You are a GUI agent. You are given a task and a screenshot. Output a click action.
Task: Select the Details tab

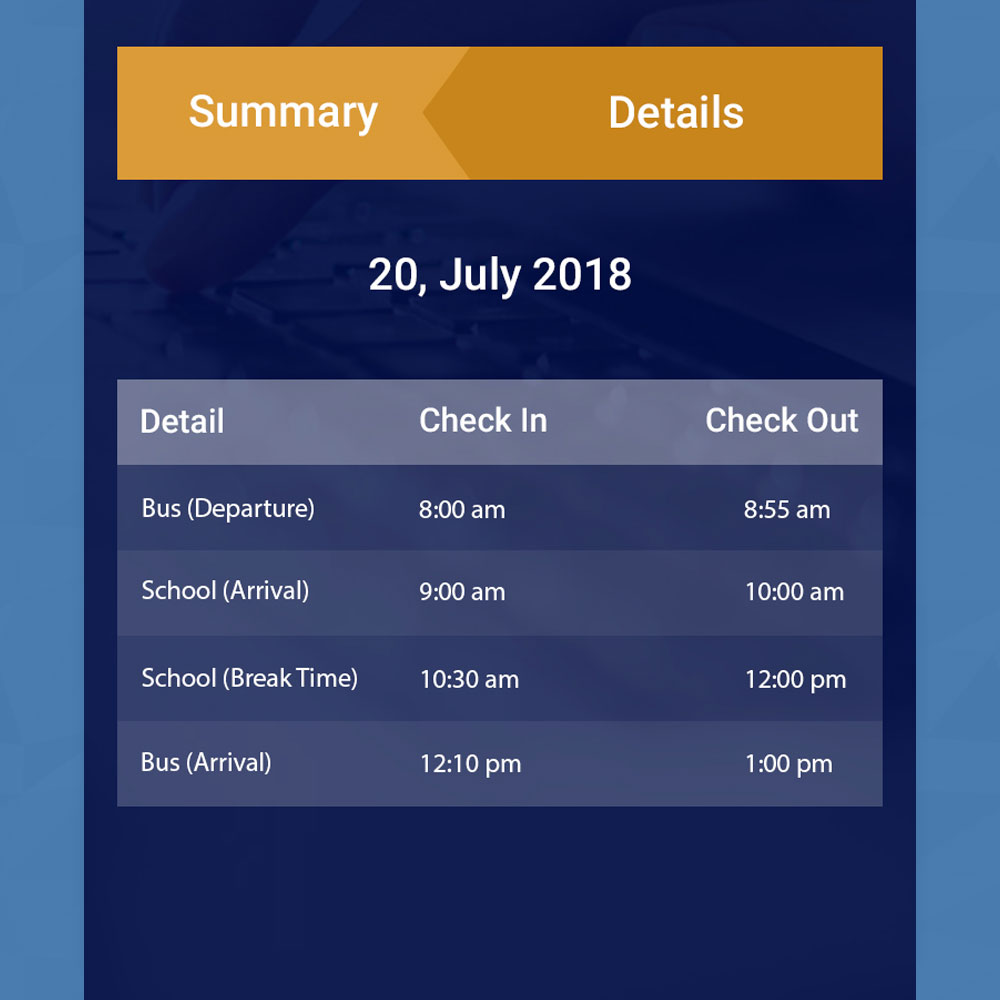coord(675,113)
